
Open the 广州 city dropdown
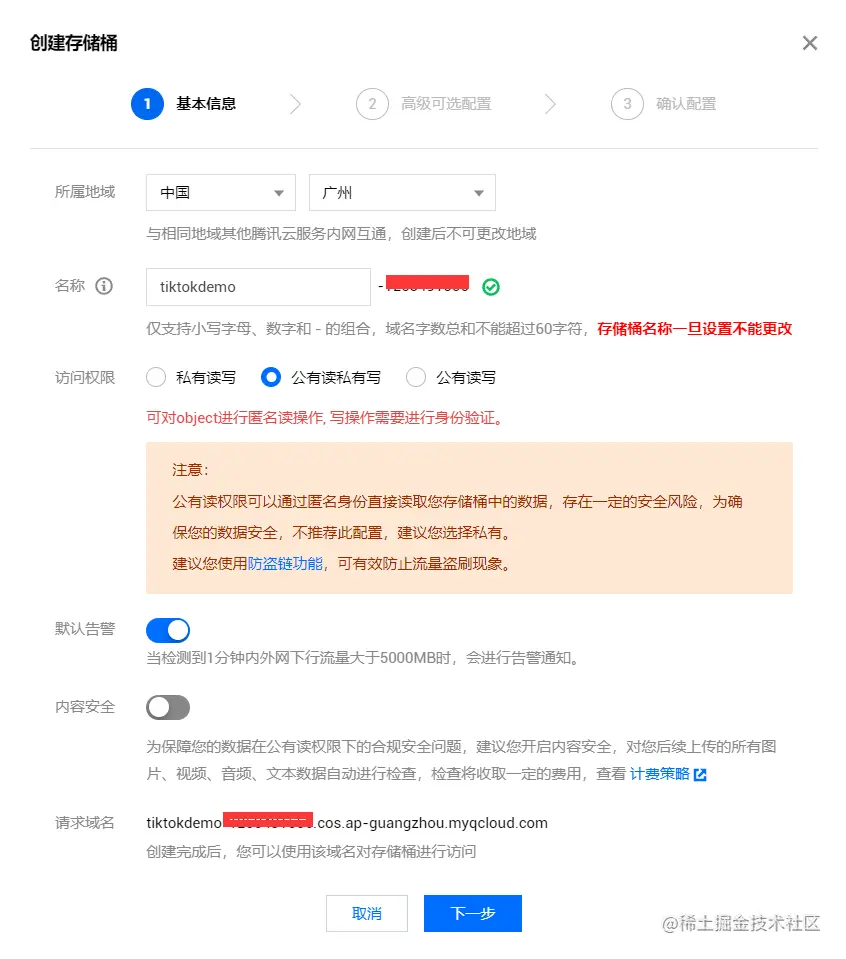click(402, 192)
